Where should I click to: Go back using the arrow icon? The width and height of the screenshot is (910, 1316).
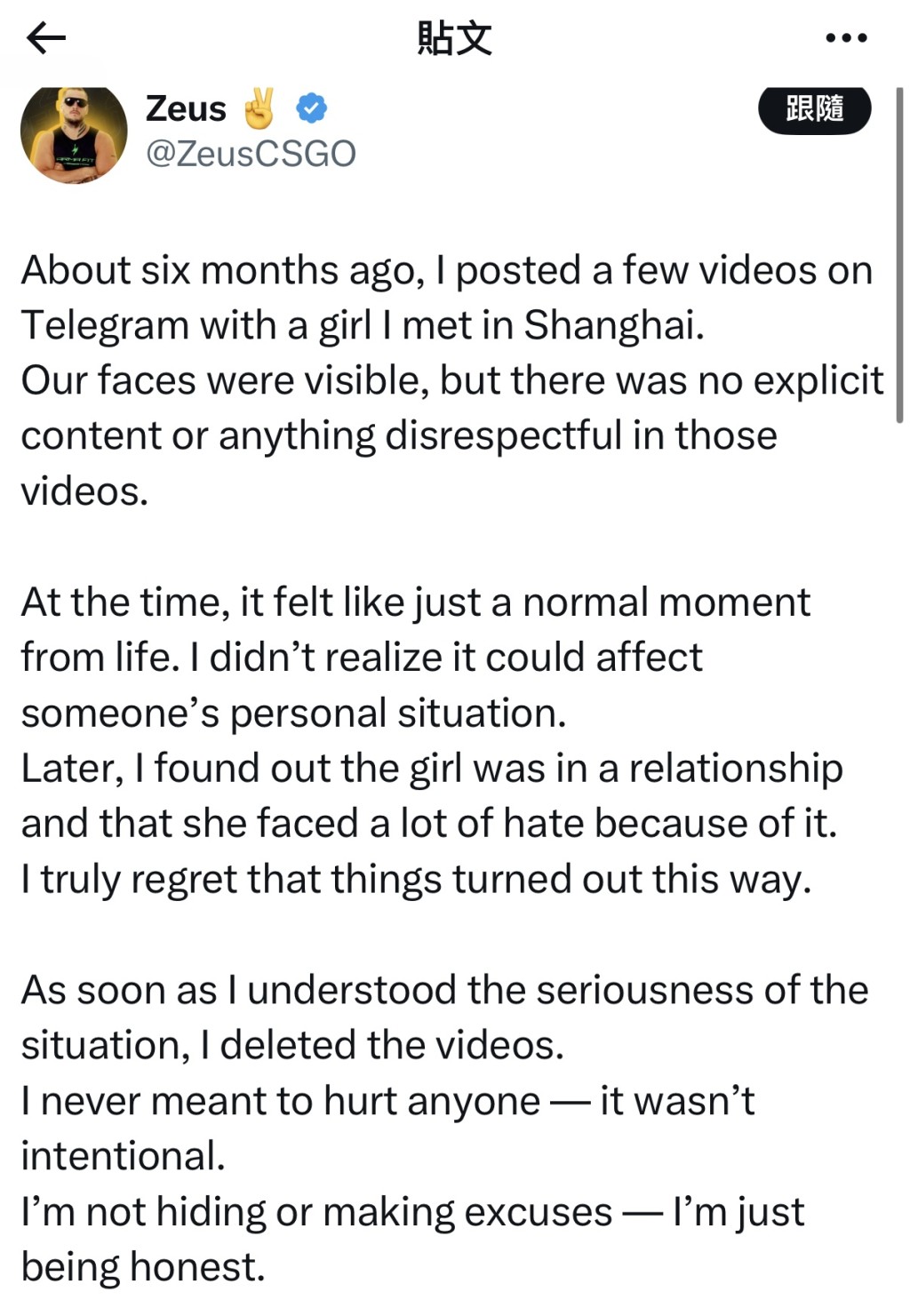(x=46, y=37)
